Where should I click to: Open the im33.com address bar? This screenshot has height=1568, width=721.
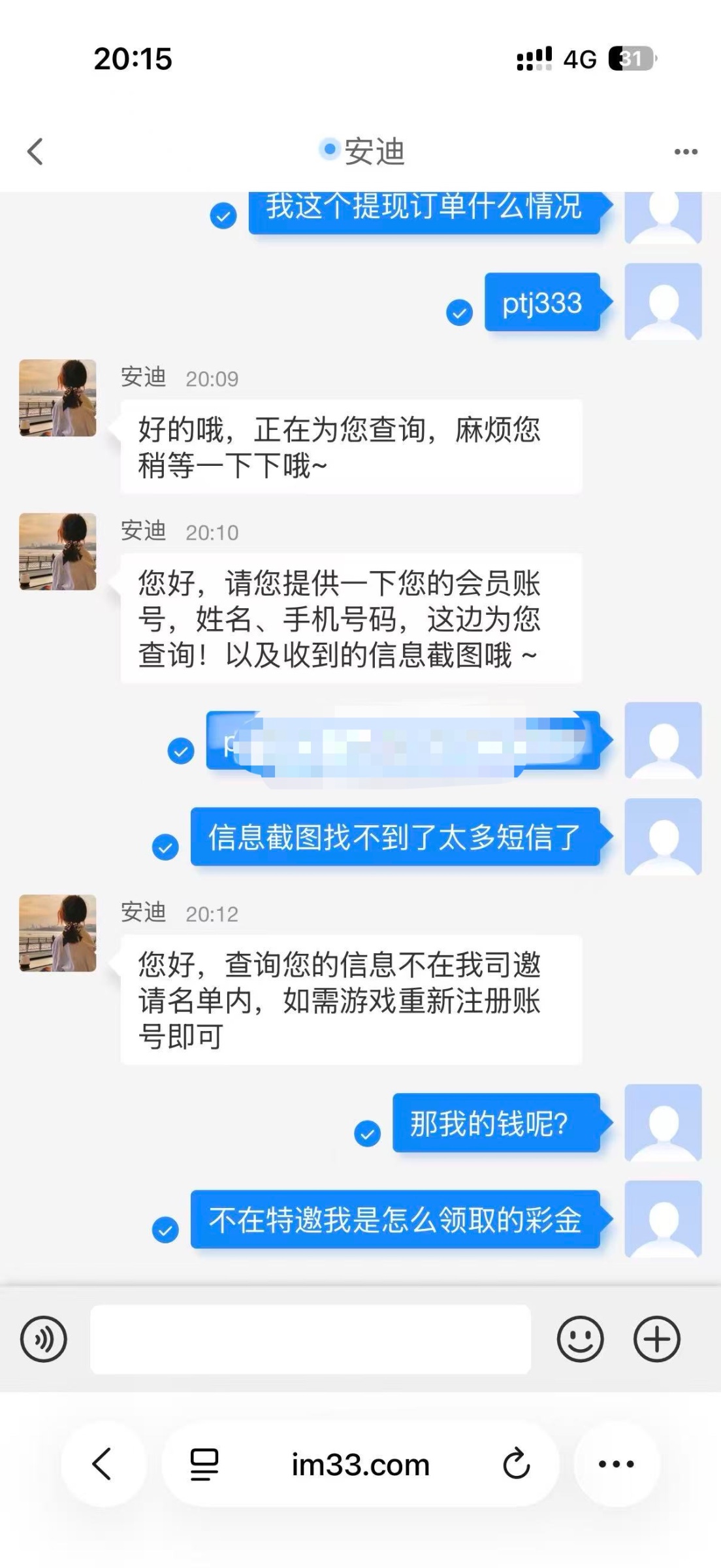pyautogui.click(x=360, y=1465)
